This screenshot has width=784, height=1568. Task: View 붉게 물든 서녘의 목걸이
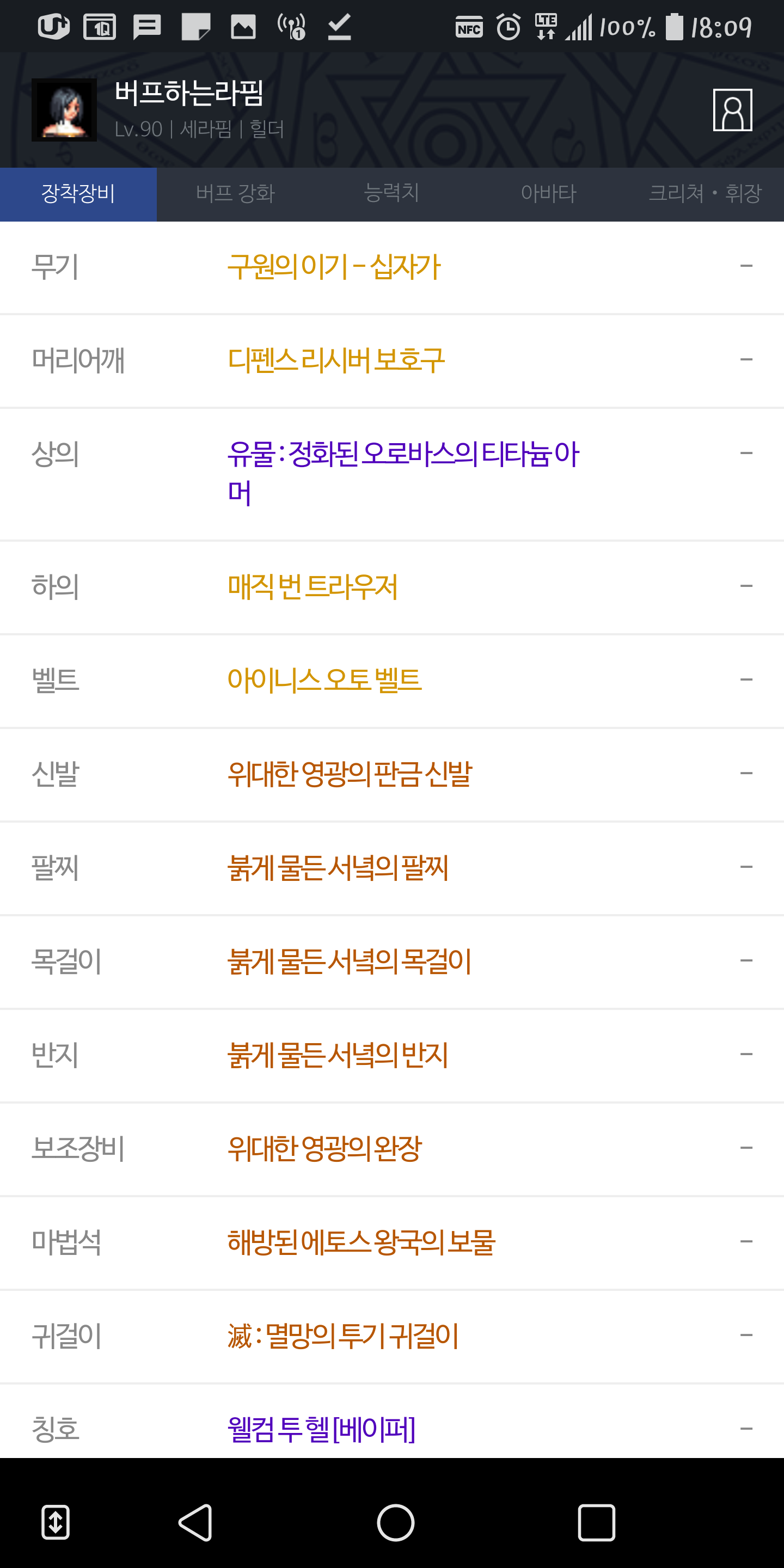point(350,961)
